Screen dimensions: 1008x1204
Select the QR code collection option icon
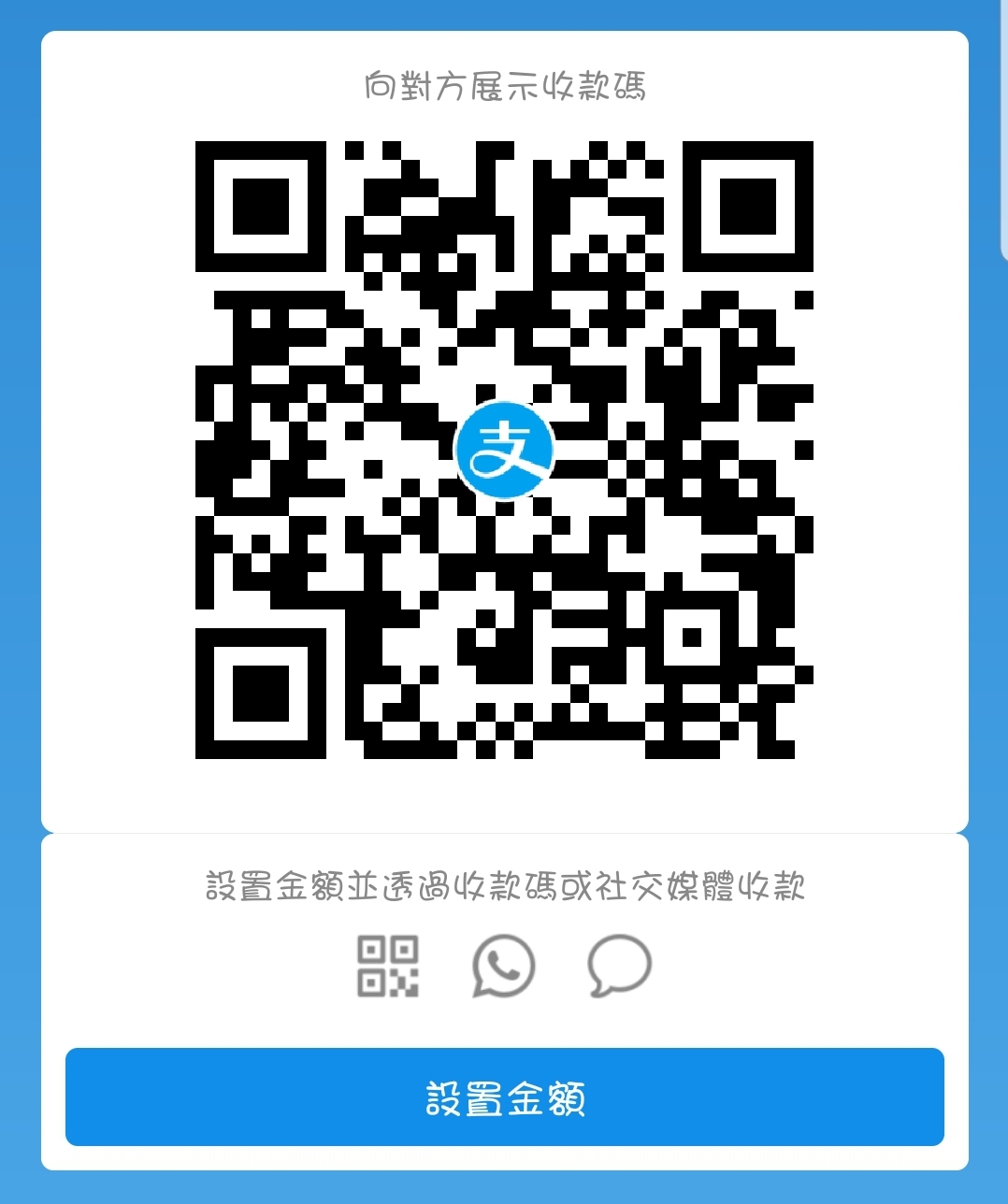coord(387,967)
